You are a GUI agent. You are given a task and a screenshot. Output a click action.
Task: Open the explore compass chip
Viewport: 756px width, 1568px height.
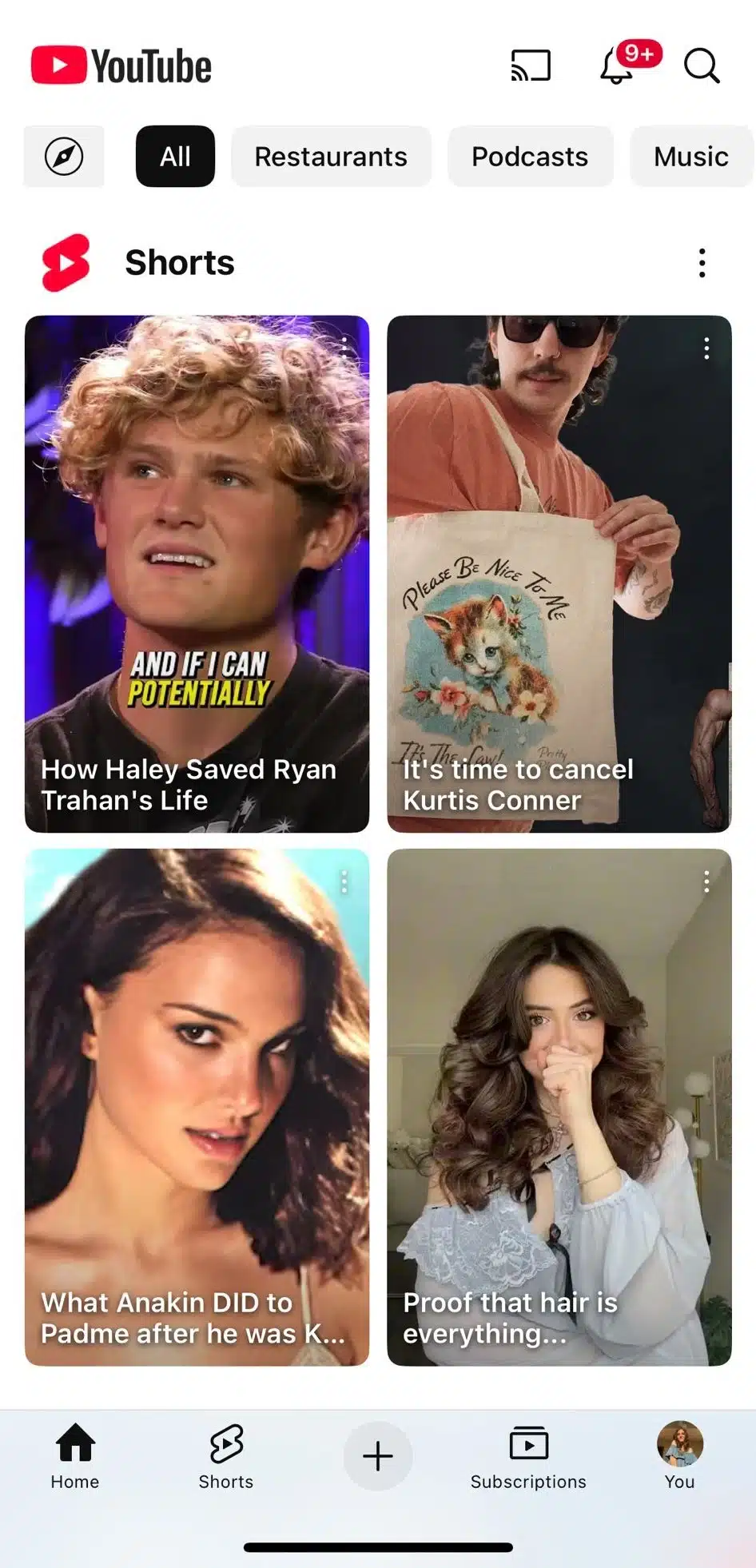point(64,156)
